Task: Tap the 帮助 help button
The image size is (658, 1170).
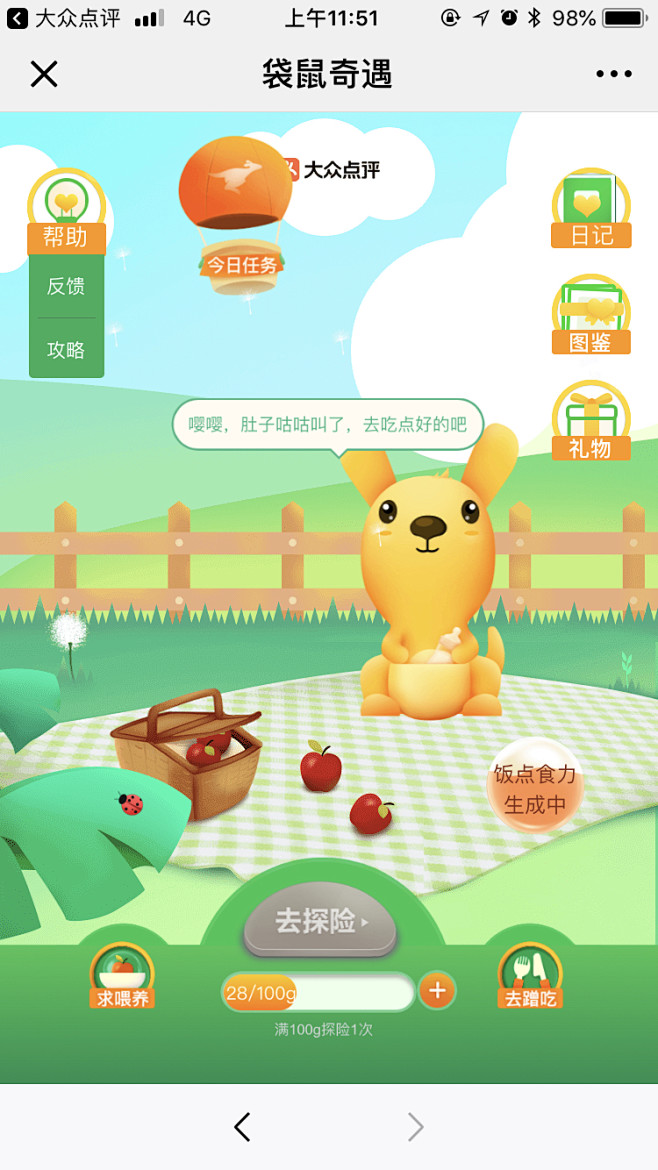Action: pos(66,212)
